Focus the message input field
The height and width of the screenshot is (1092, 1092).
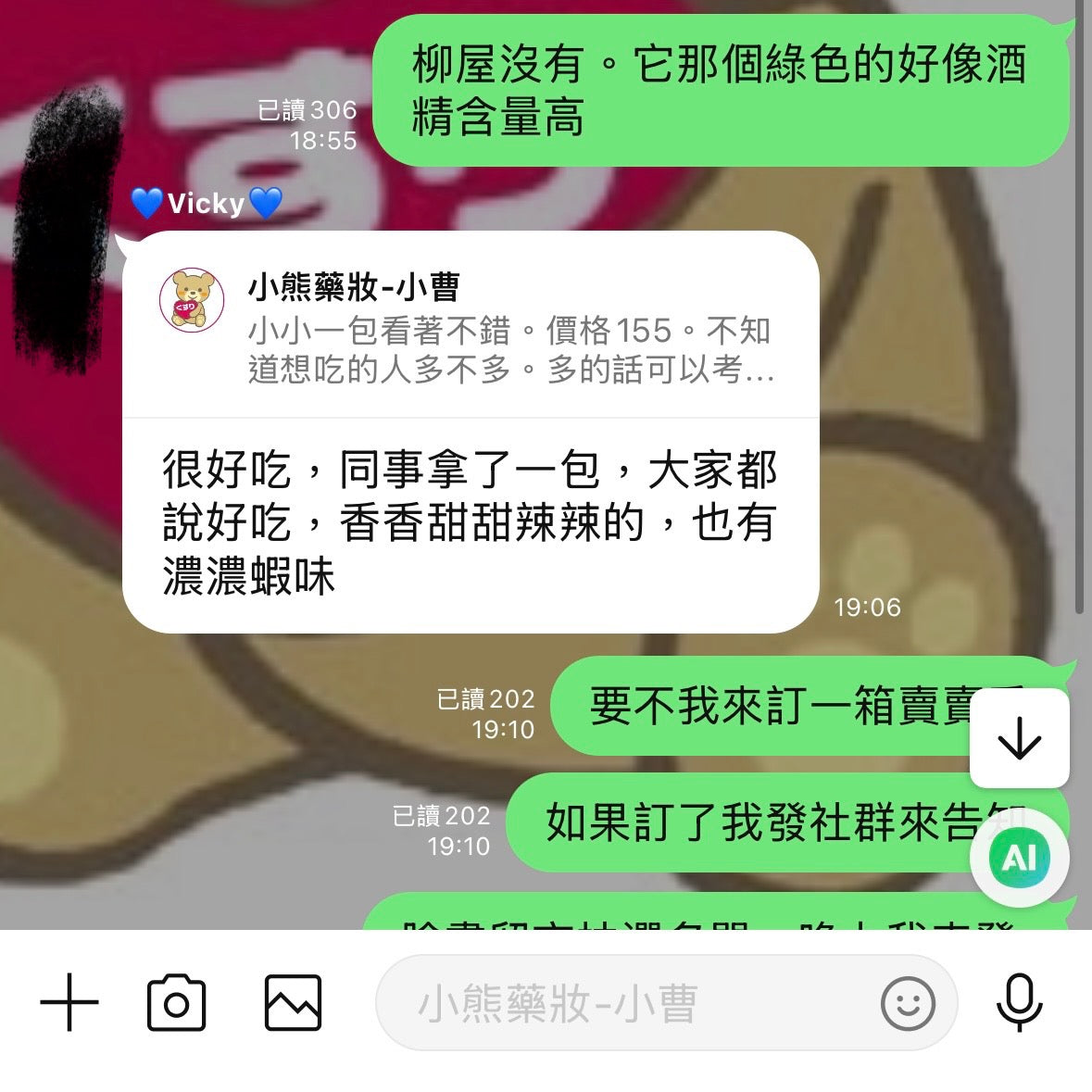click(630, 1003)
